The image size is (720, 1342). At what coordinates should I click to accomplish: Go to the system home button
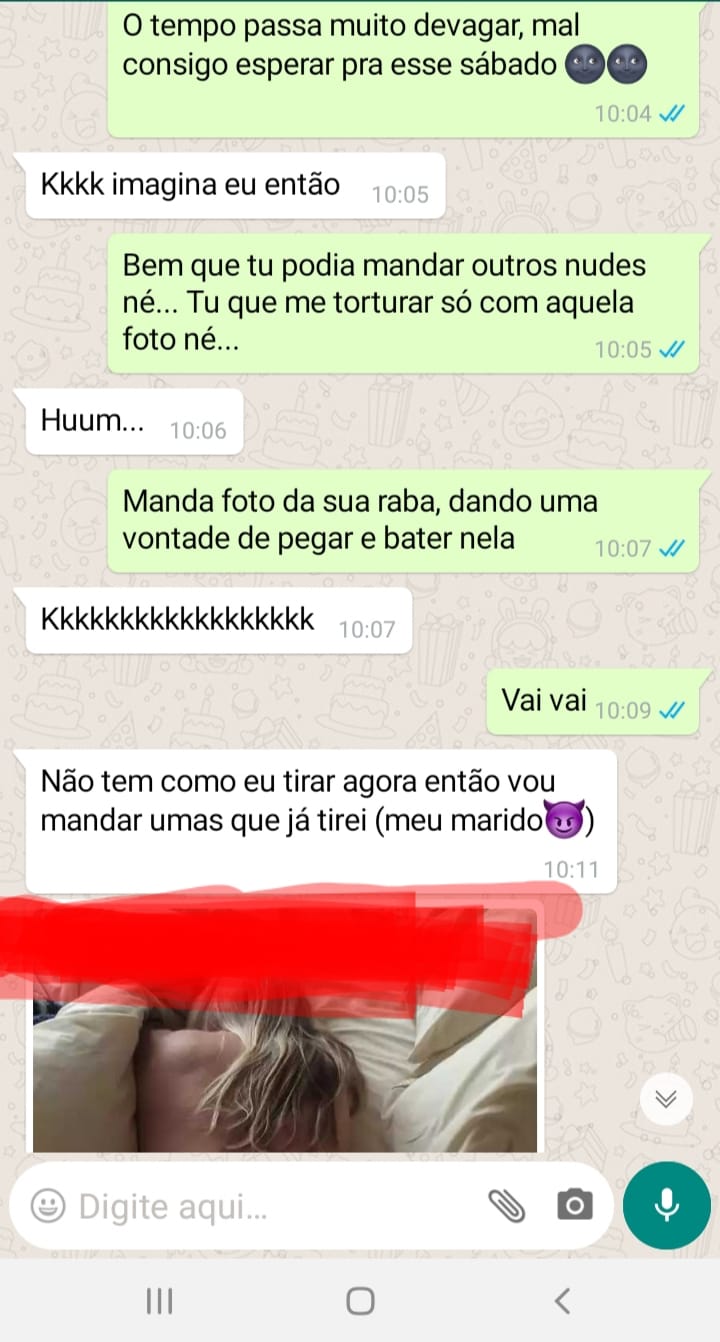(x=360, y=1300)
